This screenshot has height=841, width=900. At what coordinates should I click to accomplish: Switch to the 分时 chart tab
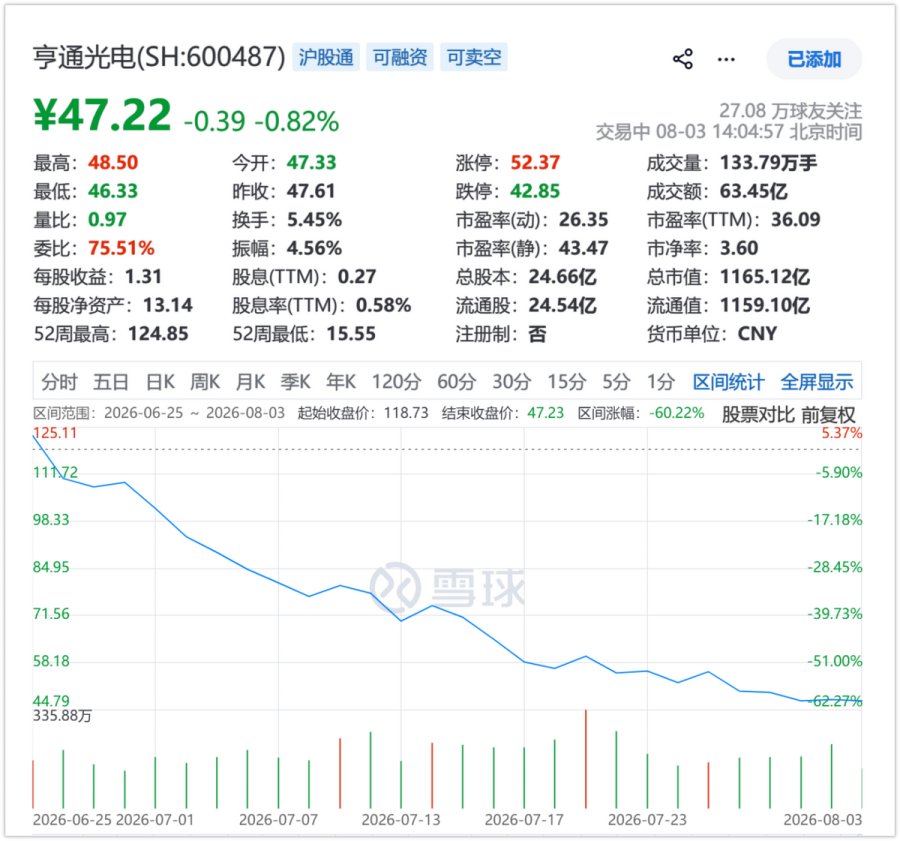[x=59, y=382]
